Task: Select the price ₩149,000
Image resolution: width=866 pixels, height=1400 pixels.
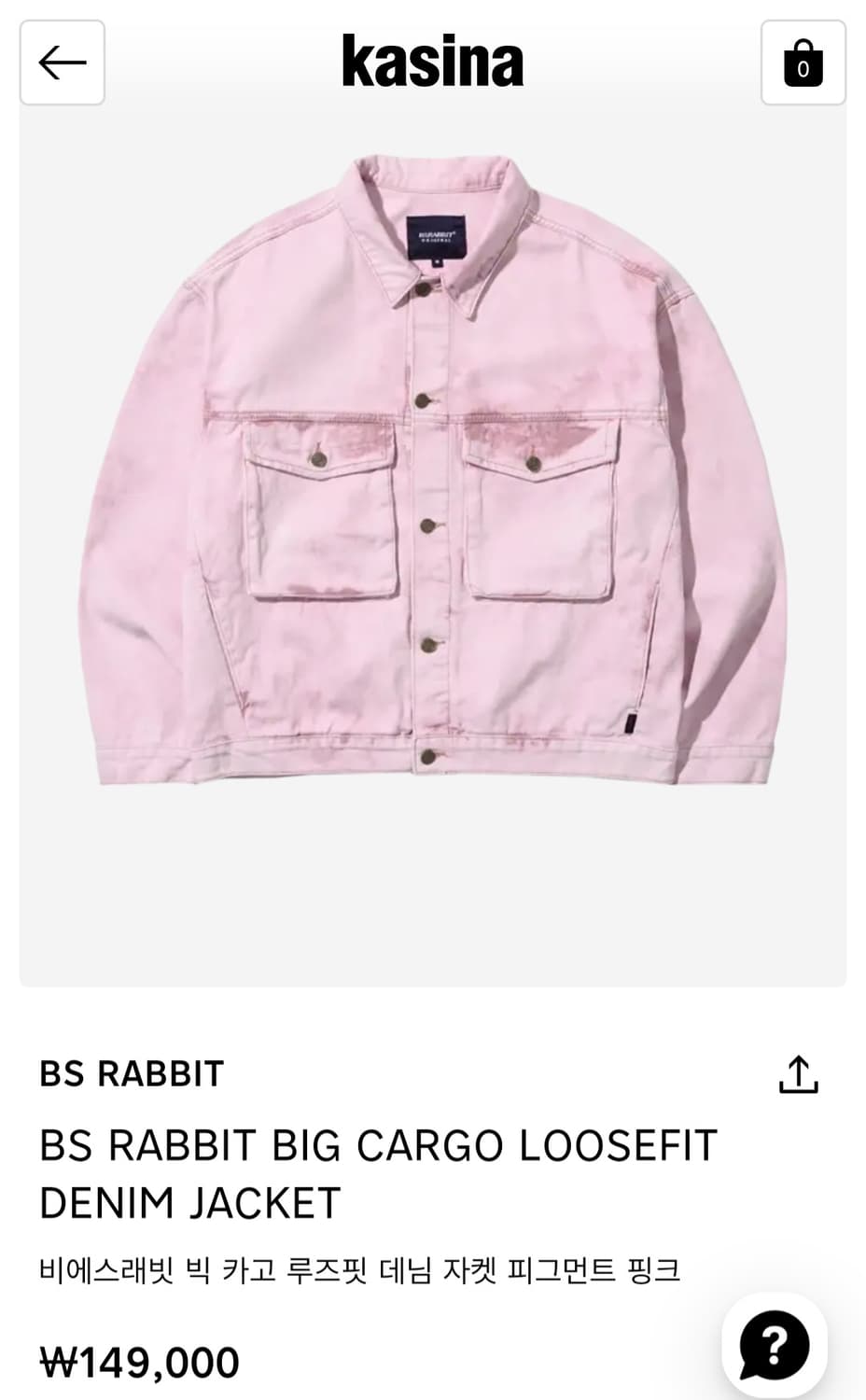Action: (x=140, y=1358)
